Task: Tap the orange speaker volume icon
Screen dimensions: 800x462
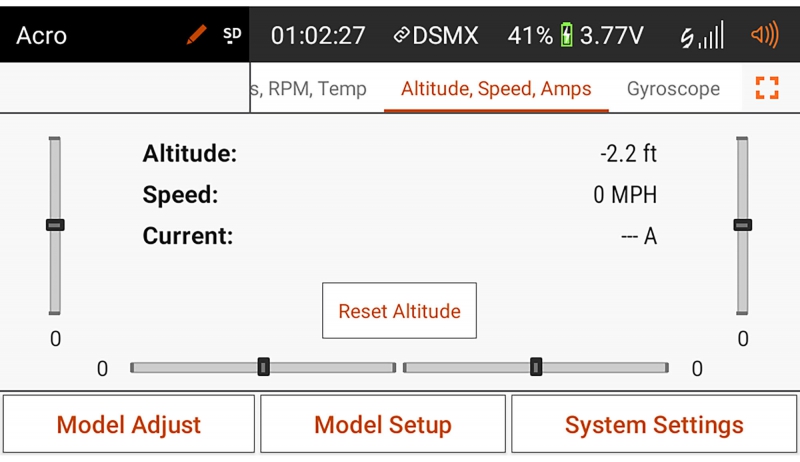Action: click(x=765, y=35)
